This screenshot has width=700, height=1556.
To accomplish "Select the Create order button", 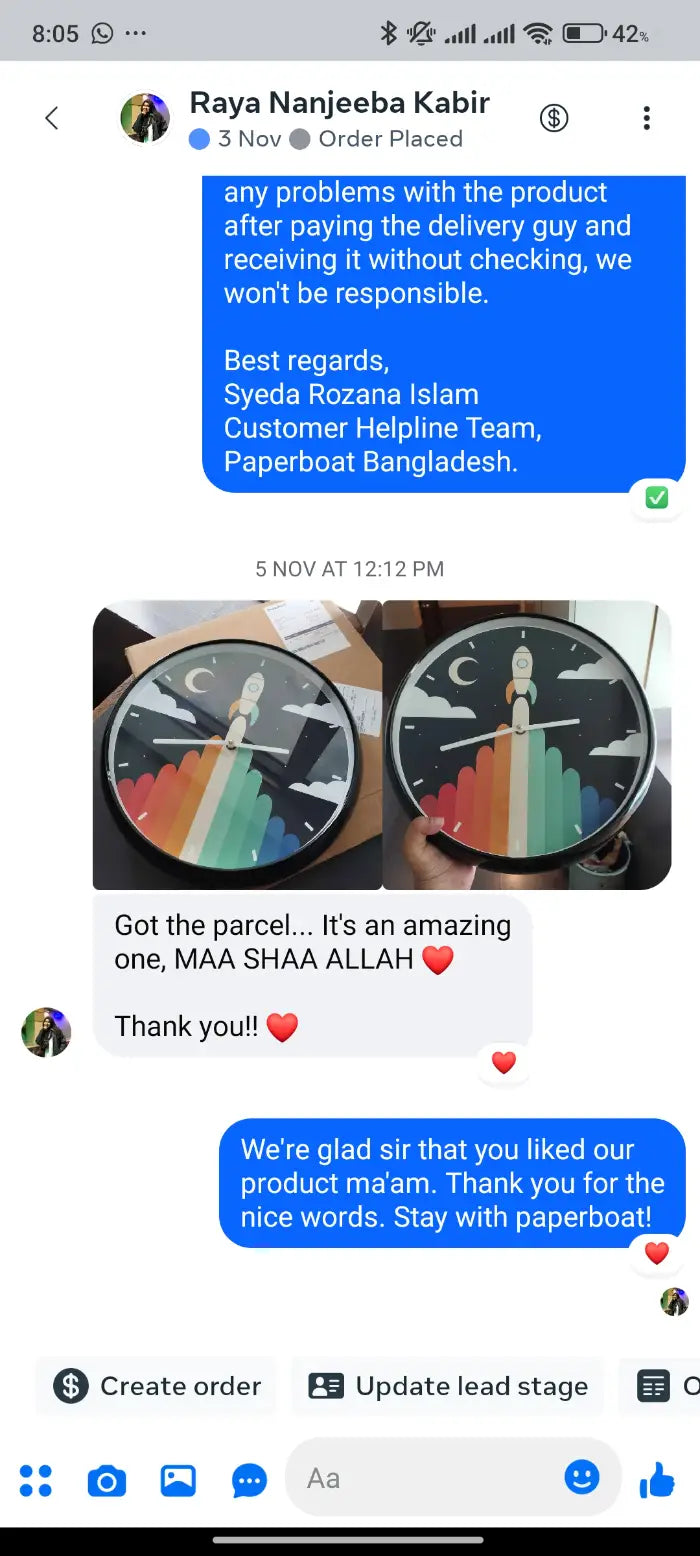I will click(157, 1386).
